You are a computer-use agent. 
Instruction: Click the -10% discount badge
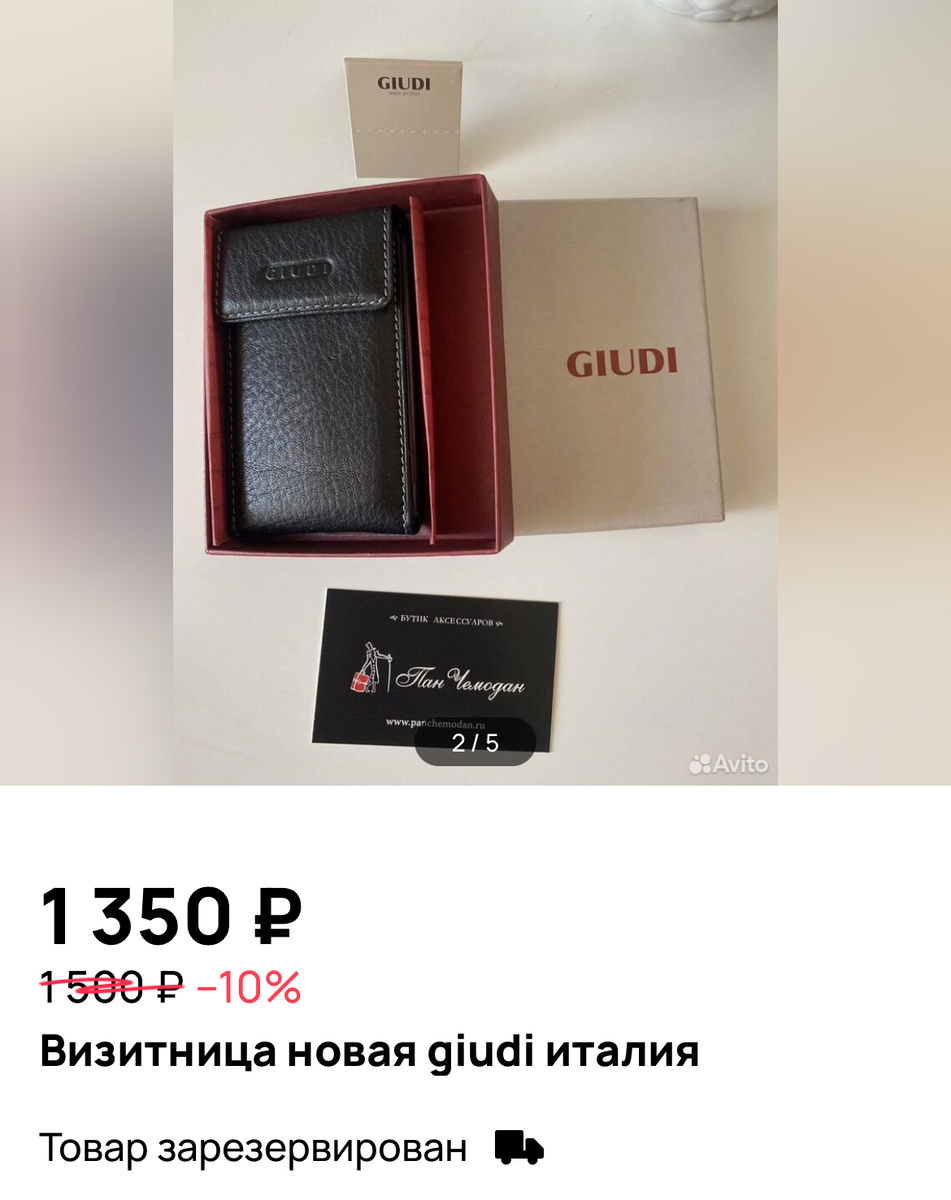(x=250, y=986)
